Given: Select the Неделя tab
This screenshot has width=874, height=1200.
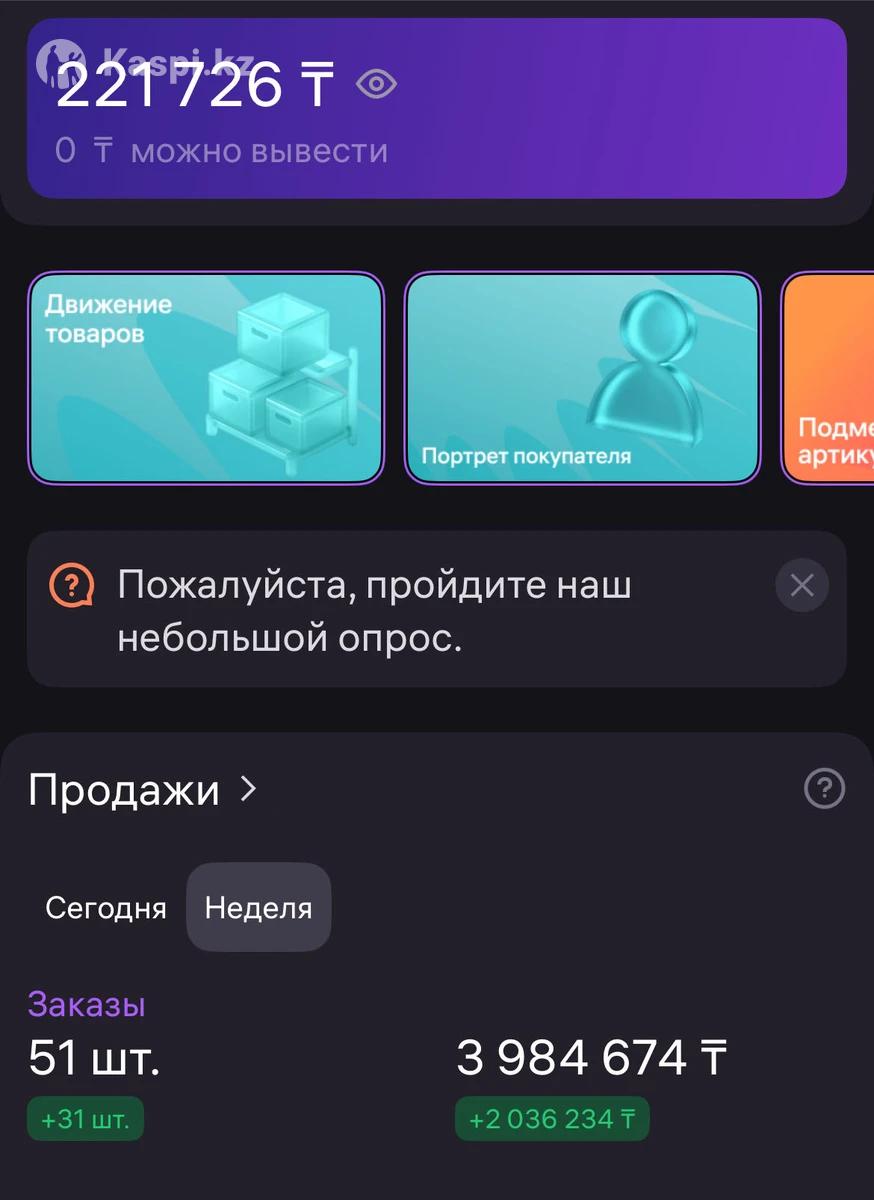Looking at the screenshot, I should click(258, 908).
